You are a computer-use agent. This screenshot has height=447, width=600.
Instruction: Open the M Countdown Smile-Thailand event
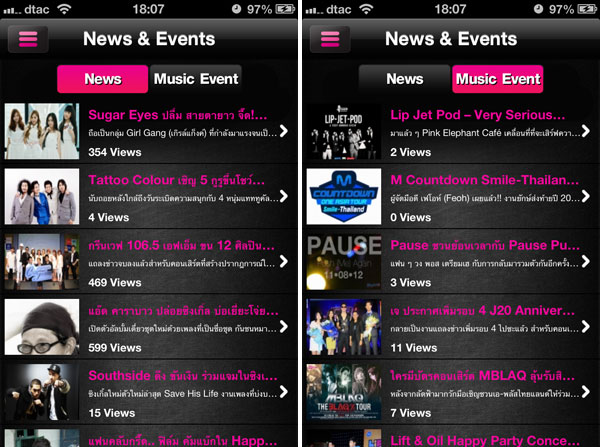[x=450, y=196]
